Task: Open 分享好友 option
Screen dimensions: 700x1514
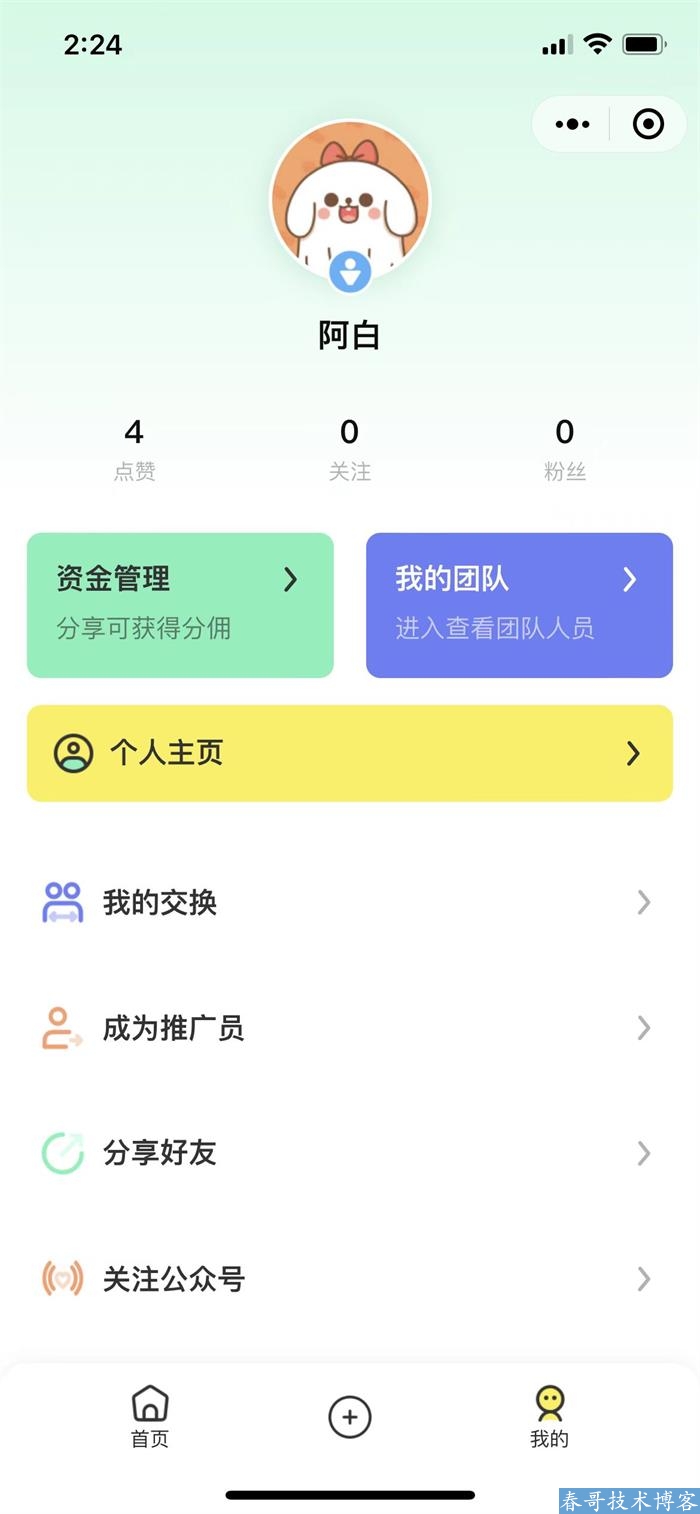Action: point(350,1153)
